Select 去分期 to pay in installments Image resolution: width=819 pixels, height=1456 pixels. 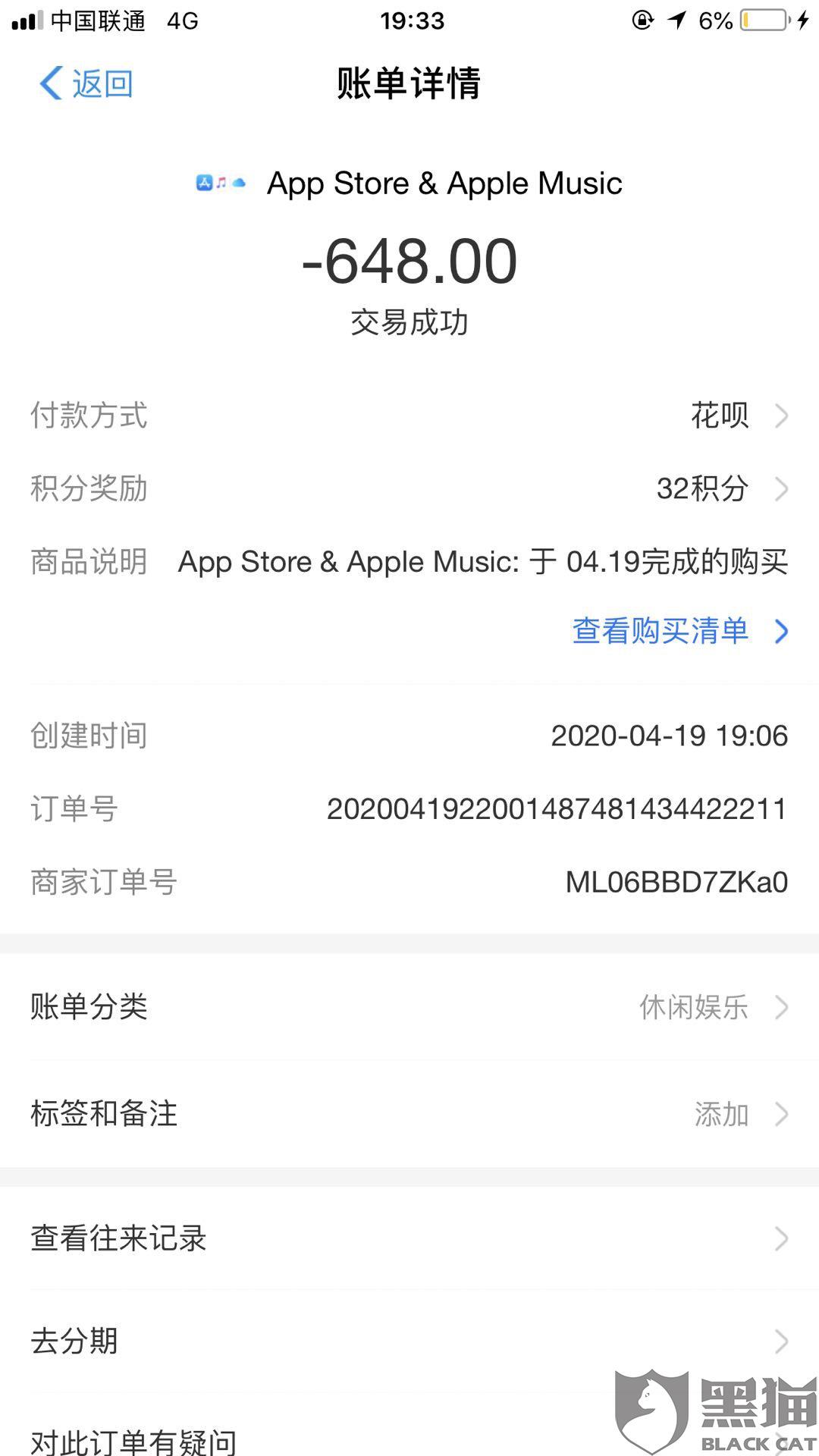tap(409, 1341)
